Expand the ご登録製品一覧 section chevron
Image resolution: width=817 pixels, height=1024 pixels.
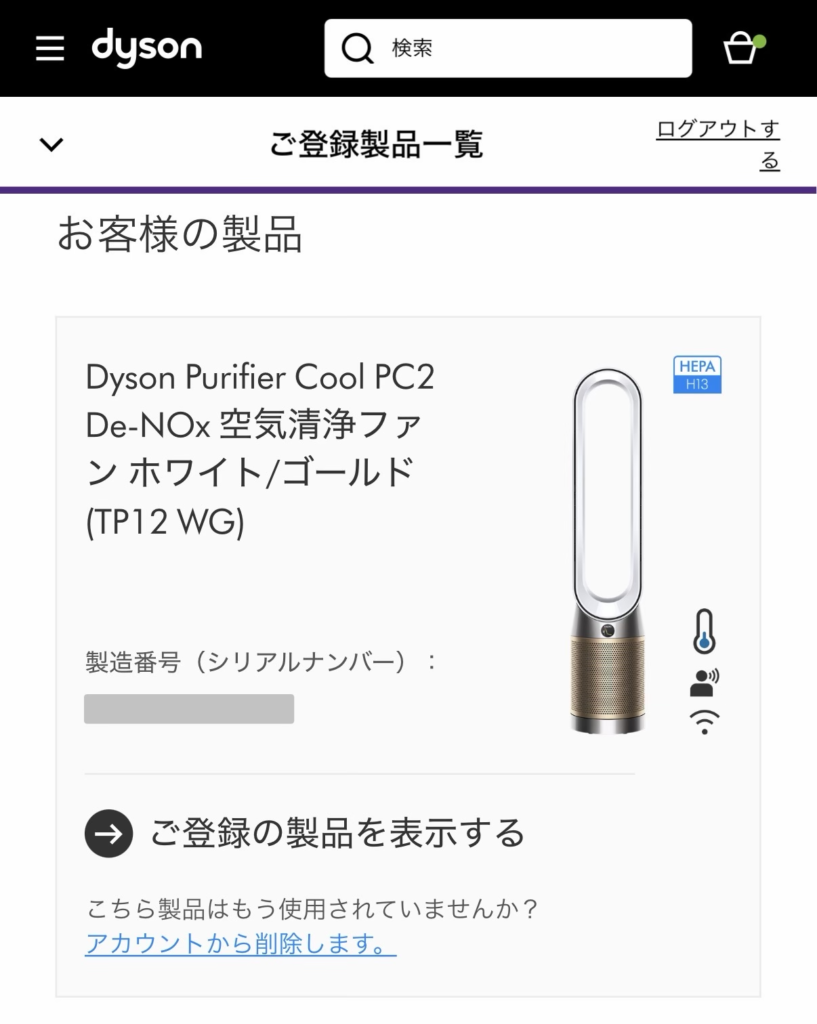click(x=51, y=145)
